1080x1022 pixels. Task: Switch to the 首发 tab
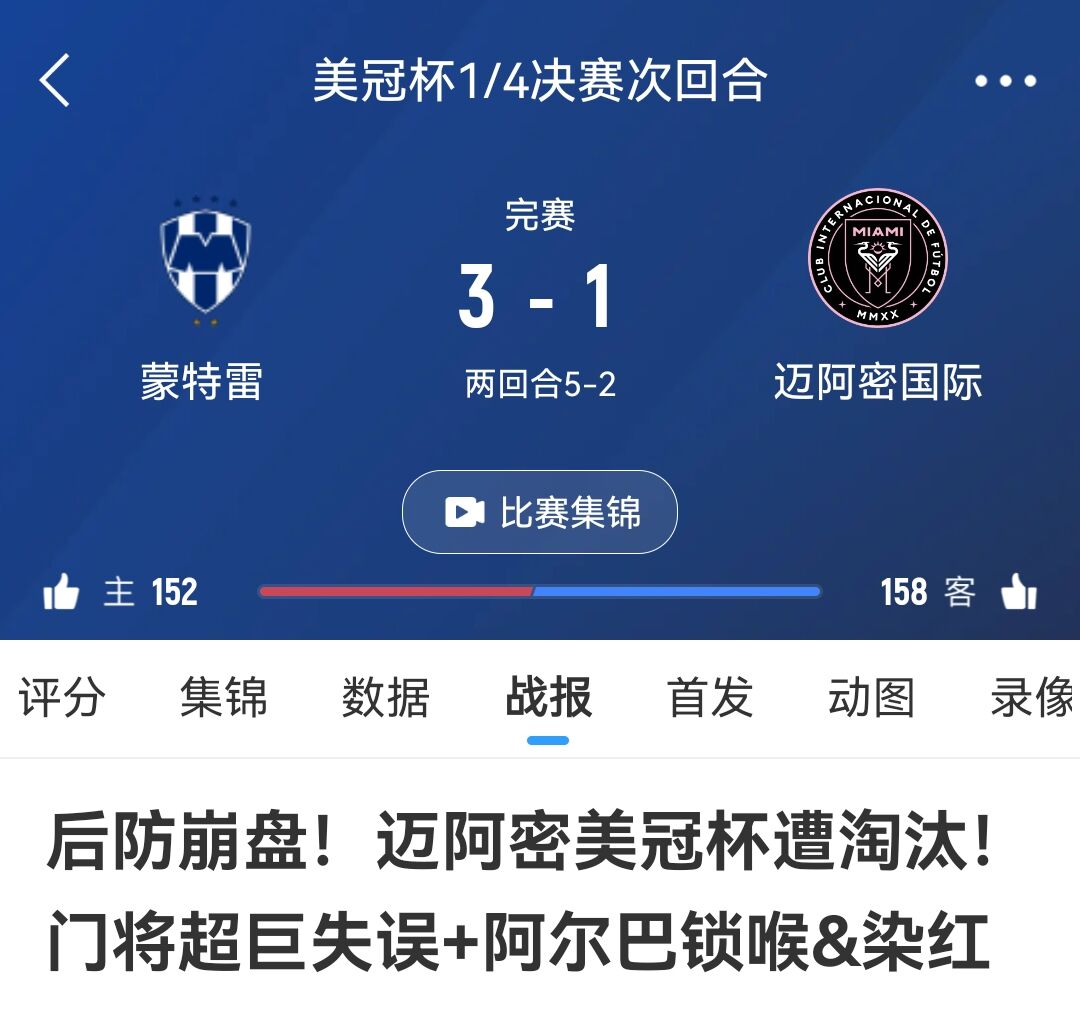click(x=710, y=697)
